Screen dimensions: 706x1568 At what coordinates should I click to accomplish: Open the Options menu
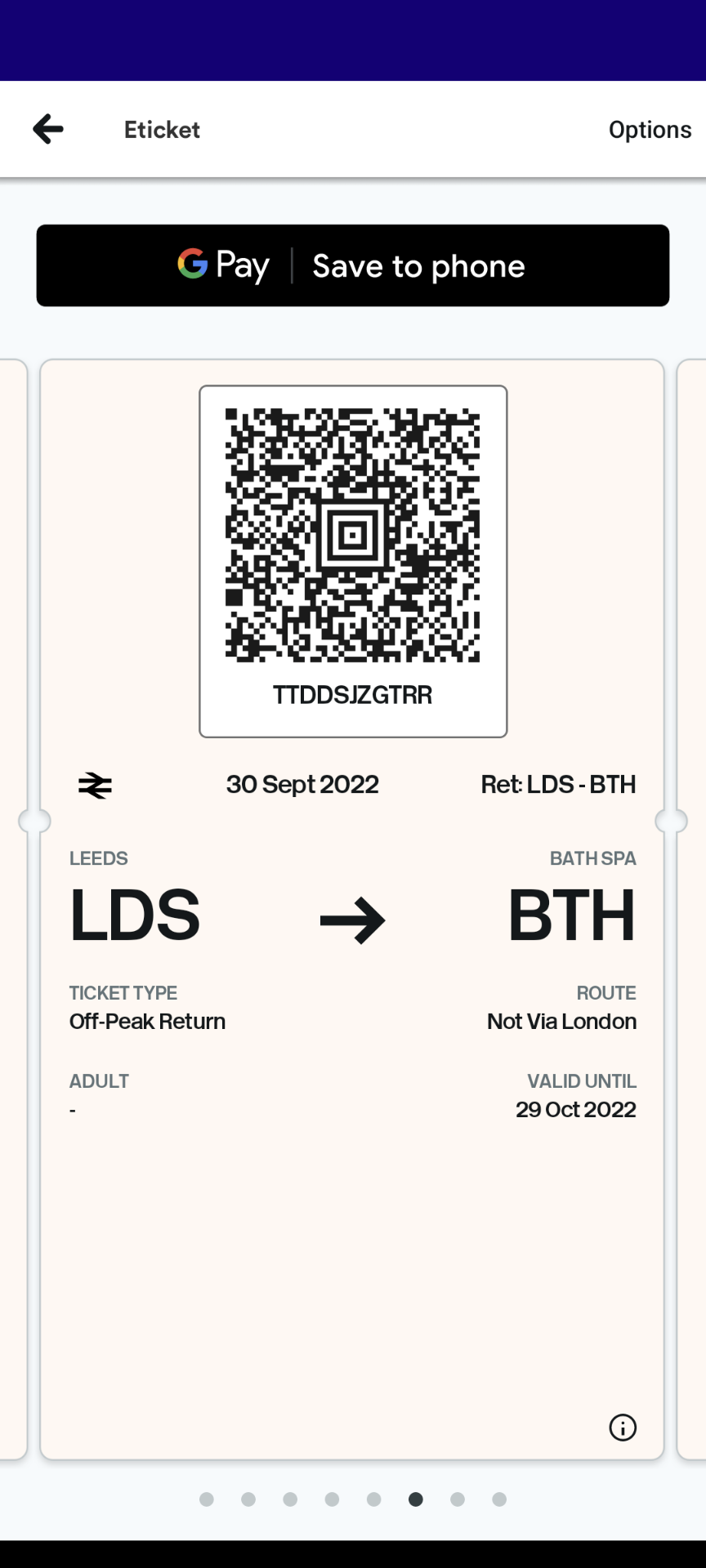649,130
